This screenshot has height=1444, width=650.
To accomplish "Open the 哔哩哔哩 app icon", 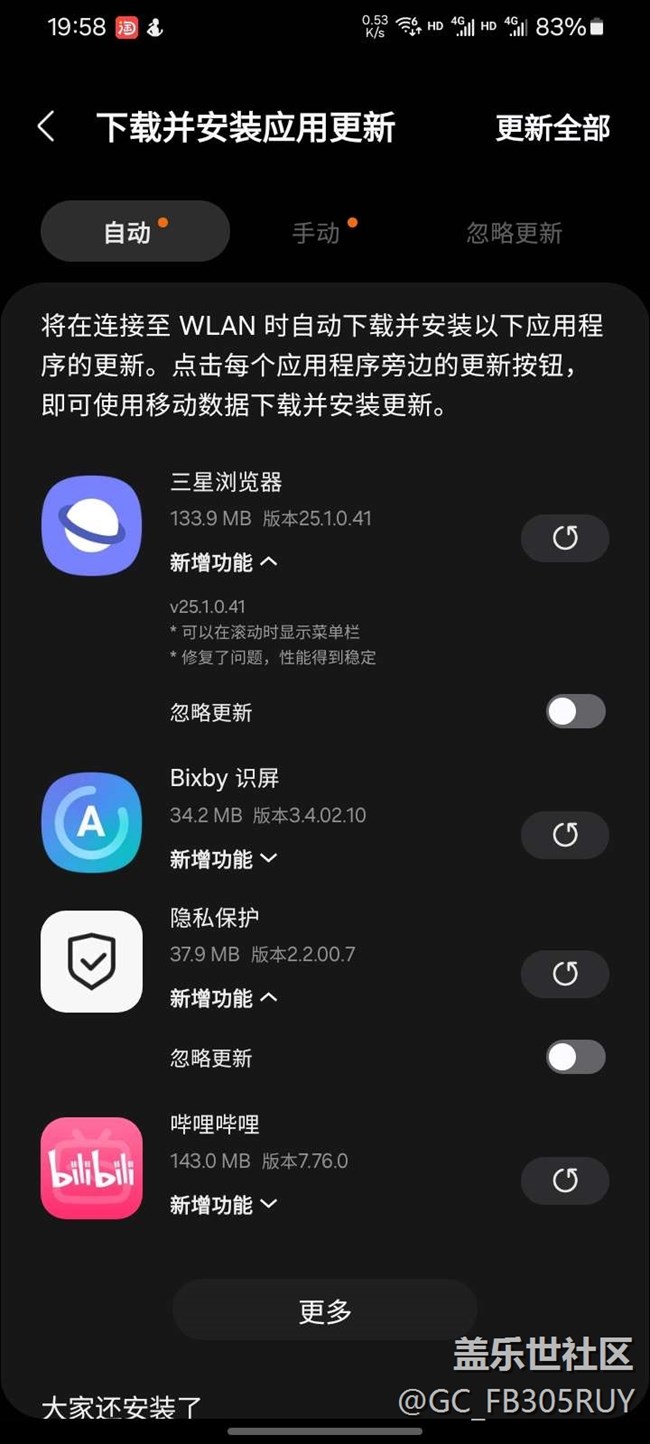I will 92,1168.
